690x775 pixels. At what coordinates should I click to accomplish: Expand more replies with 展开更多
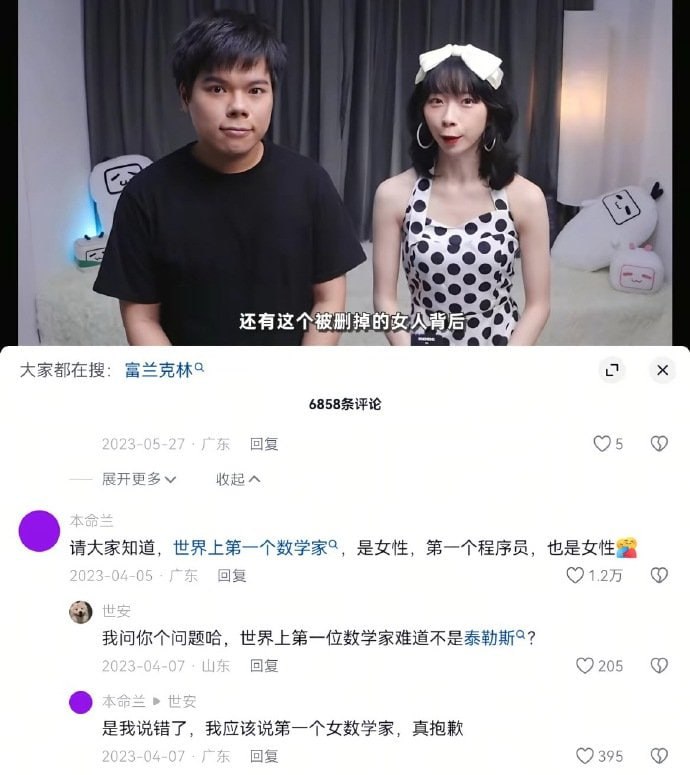pos(139,479)
